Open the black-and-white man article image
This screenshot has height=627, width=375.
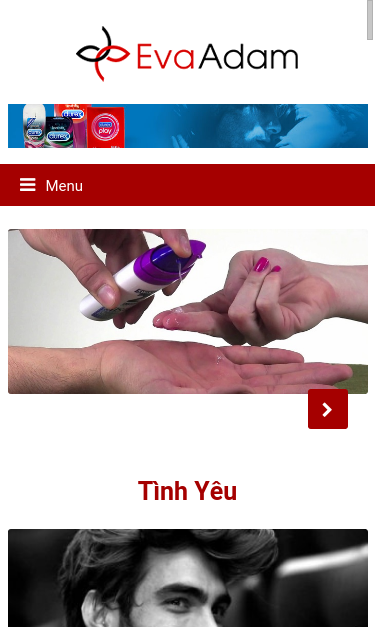click(188, 578)
